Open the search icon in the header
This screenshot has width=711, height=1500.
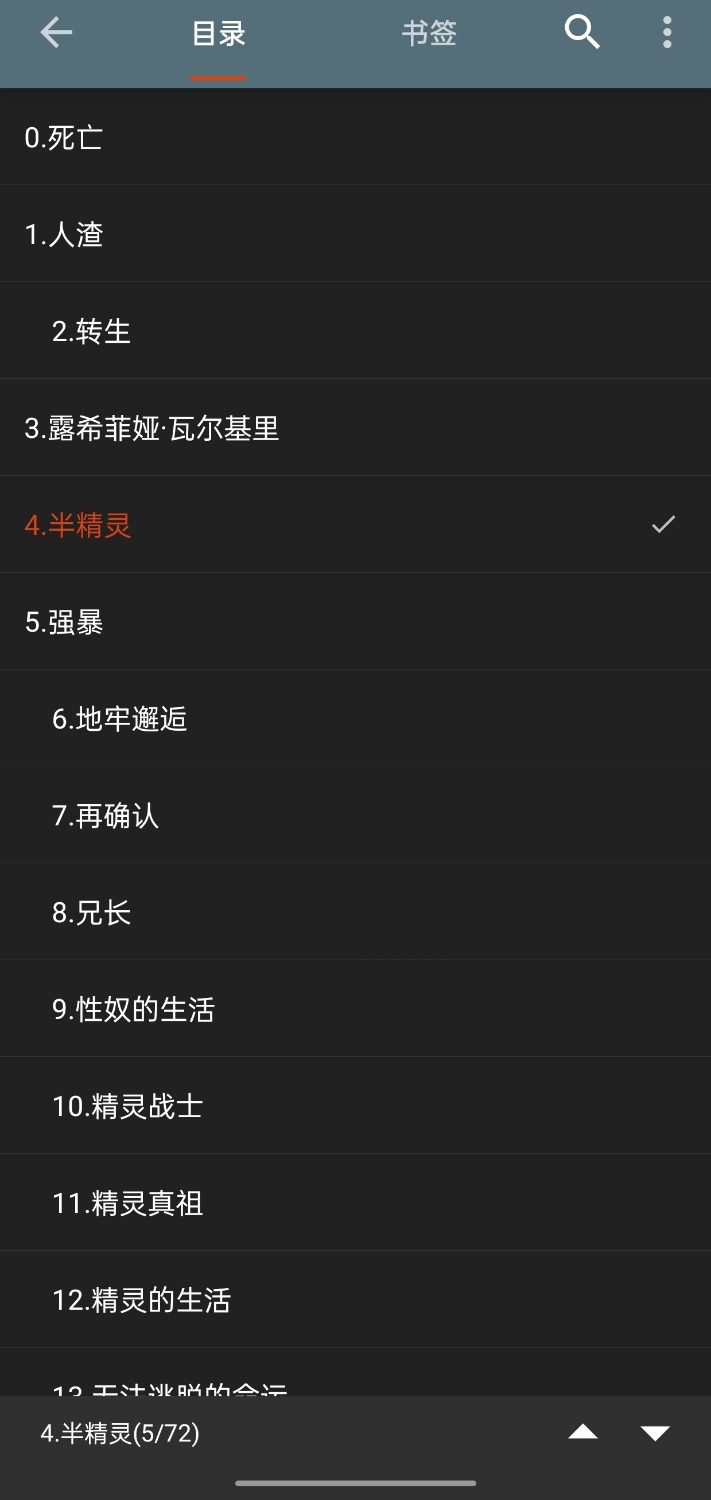pos(582,33)
